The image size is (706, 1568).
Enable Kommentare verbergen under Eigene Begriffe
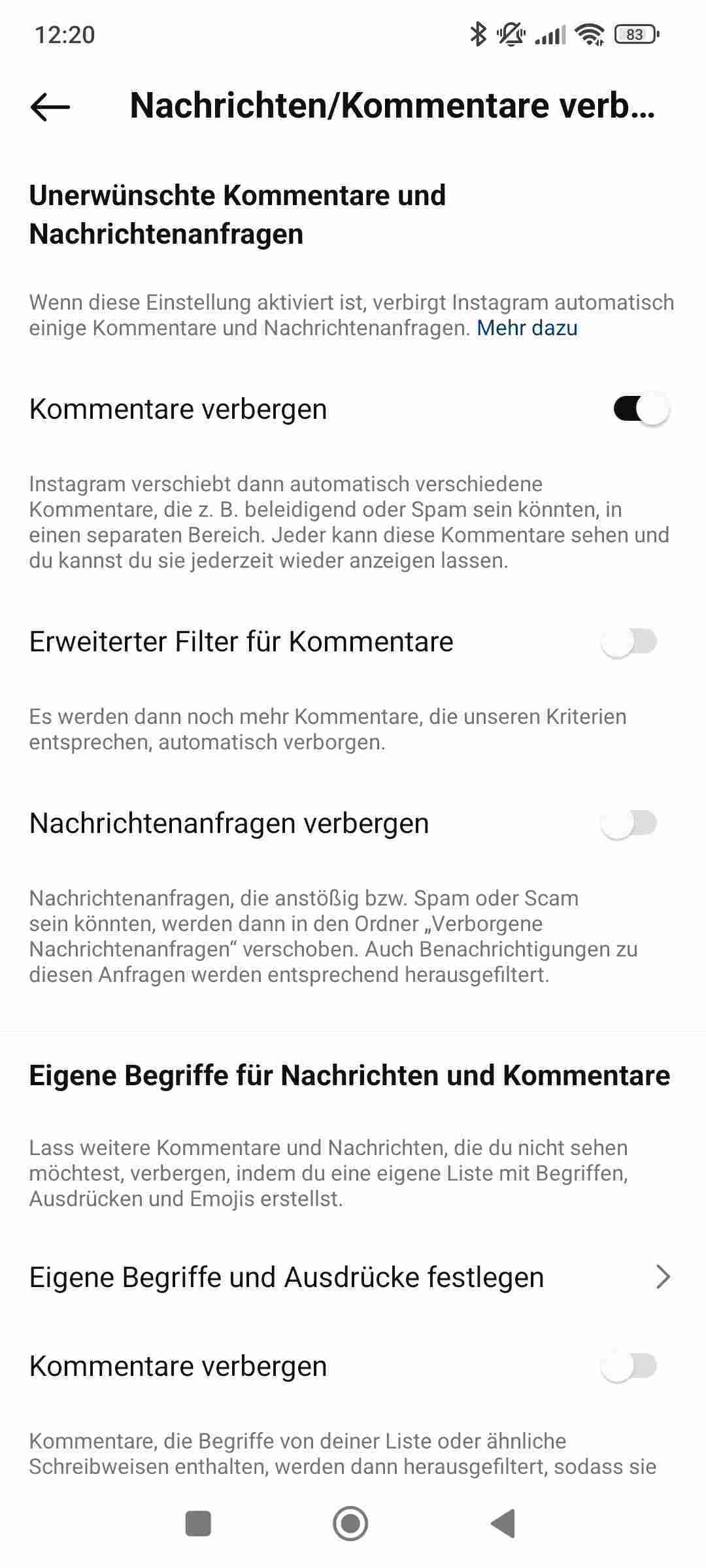click(629, 1367)
